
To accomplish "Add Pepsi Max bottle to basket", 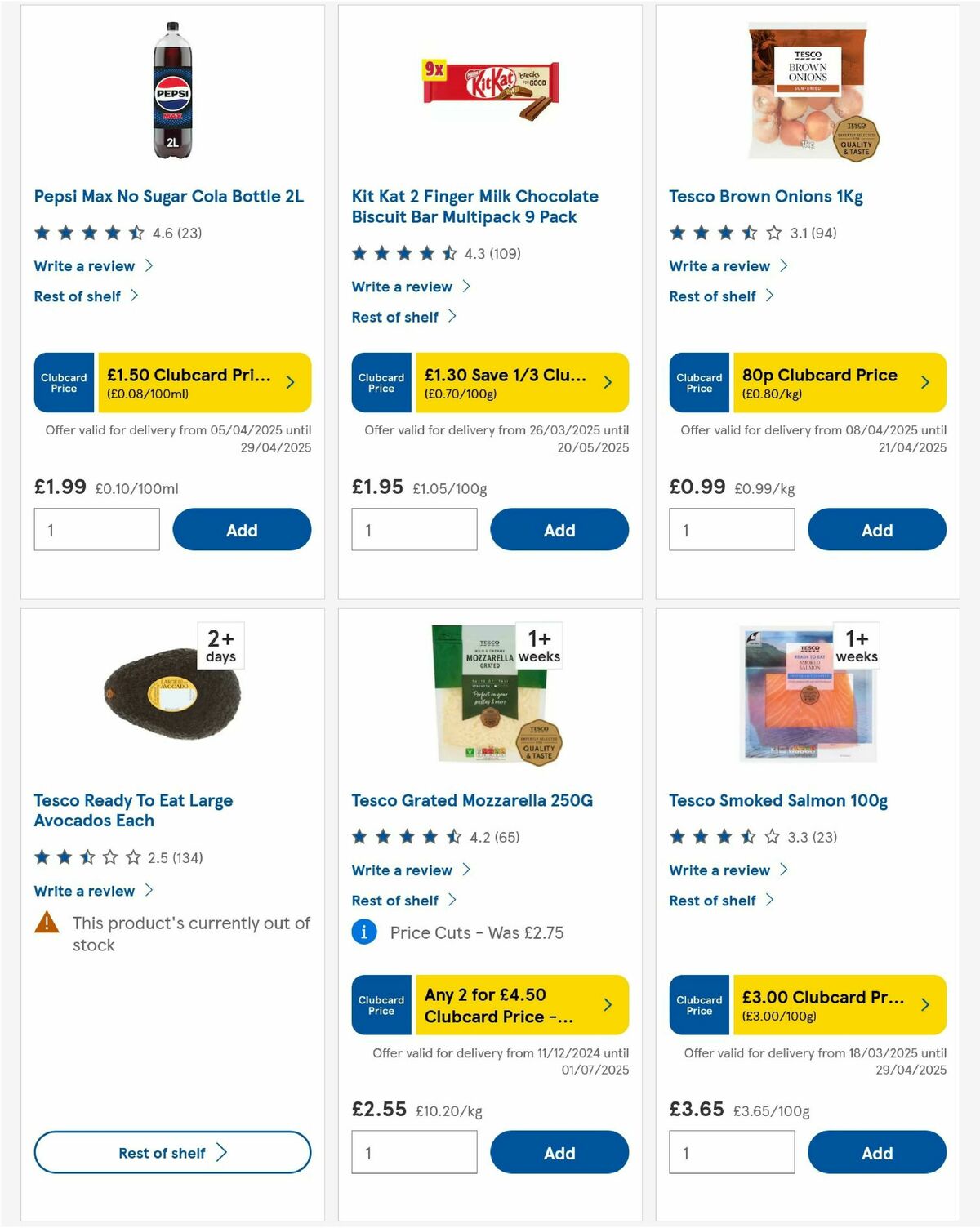I will click(x=242, y=529).
